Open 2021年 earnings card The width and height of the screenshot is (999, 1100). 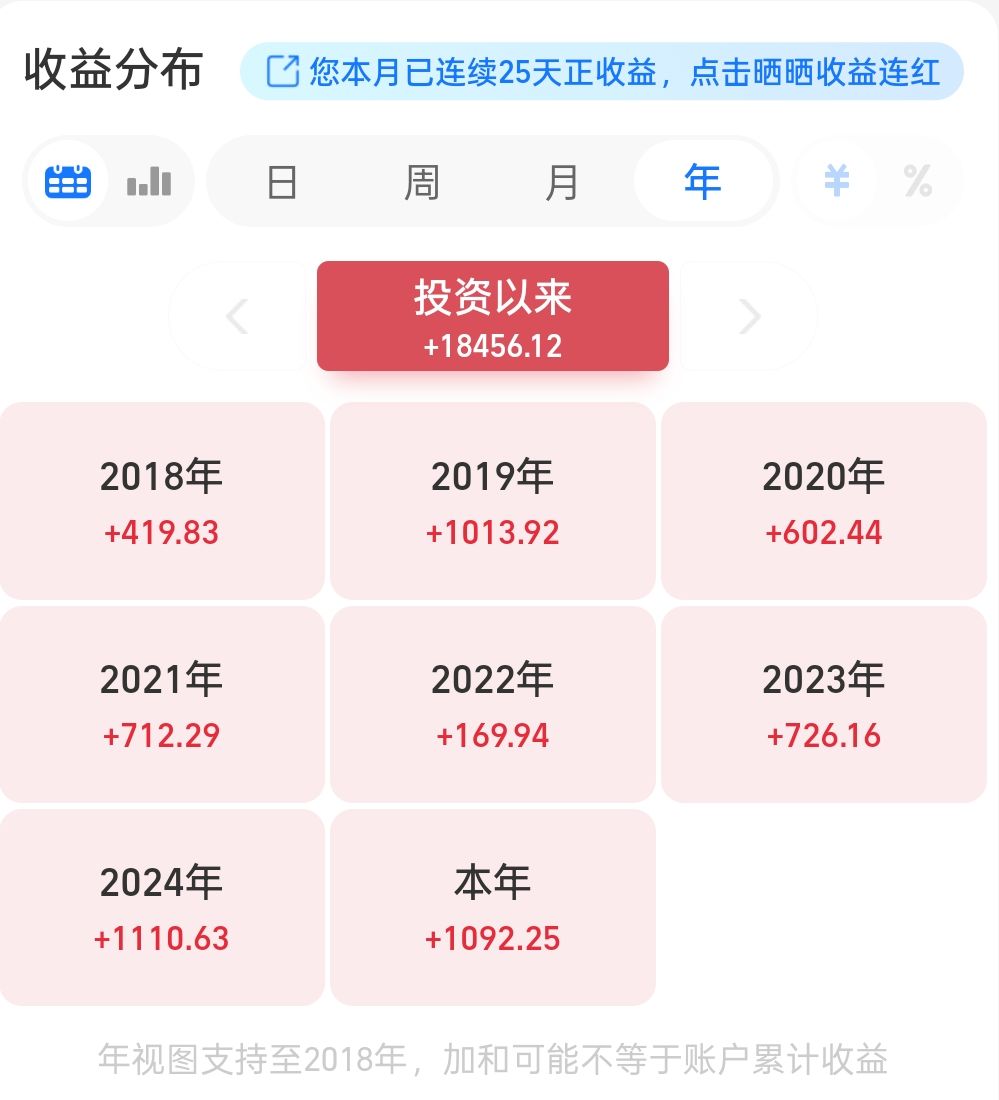point(162,704)
